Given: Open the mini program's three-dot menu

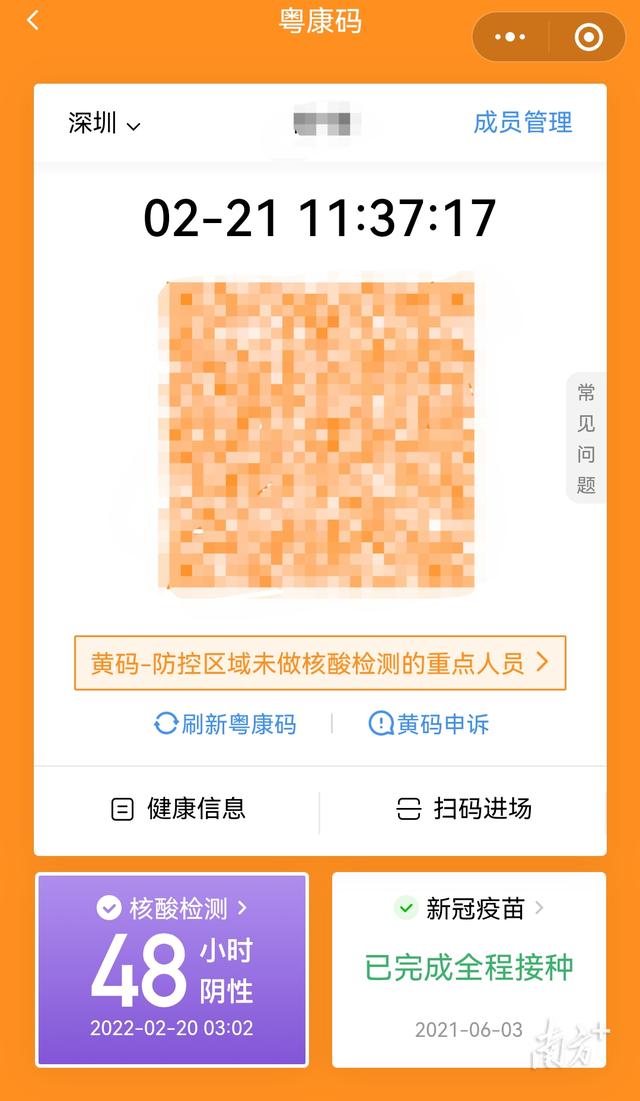Looking at the screenshot, I should pyautogui.click(x=510, y=37).
